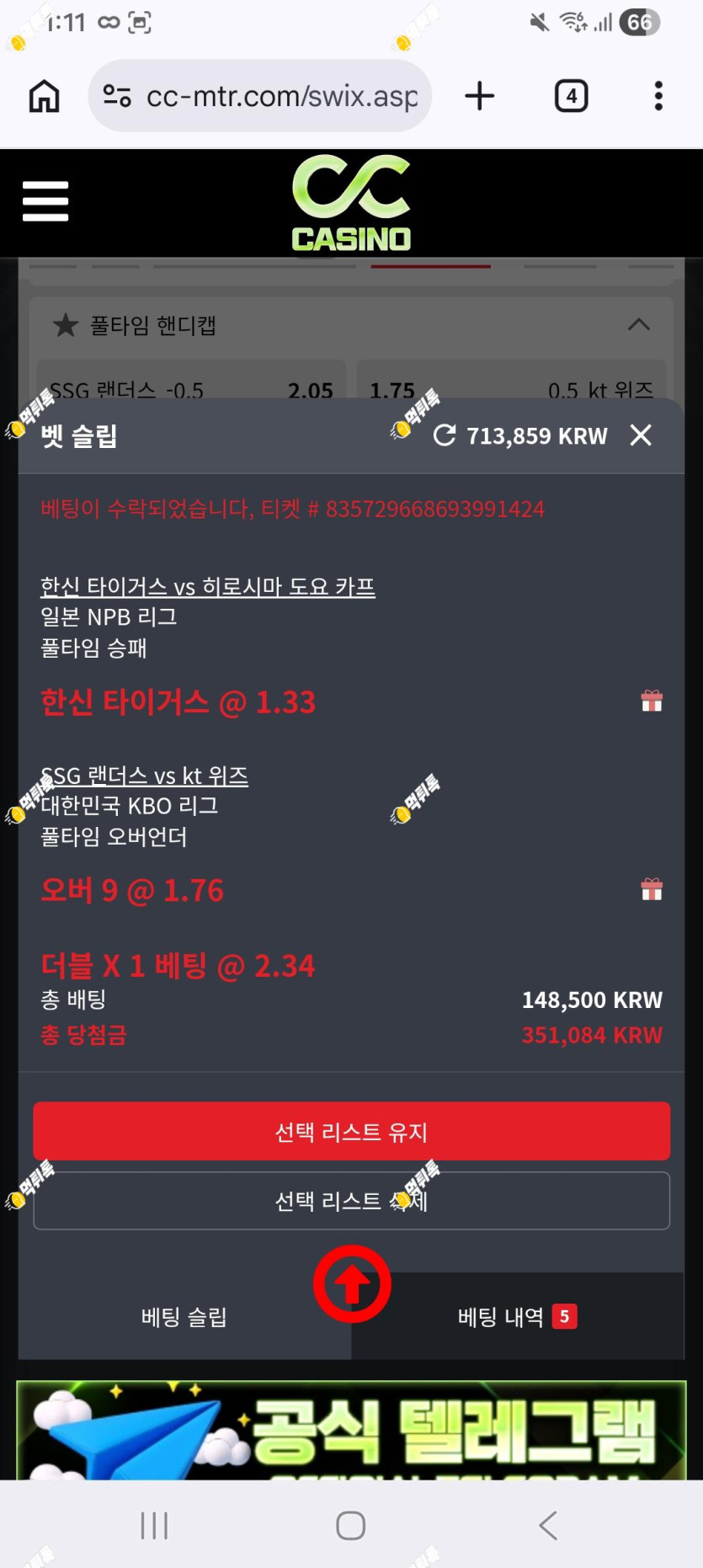The height and width of the screenshot is (1568, 703).
Task: Open the tab switcher showing 4 tabs
Action: (x=572, y=96)
